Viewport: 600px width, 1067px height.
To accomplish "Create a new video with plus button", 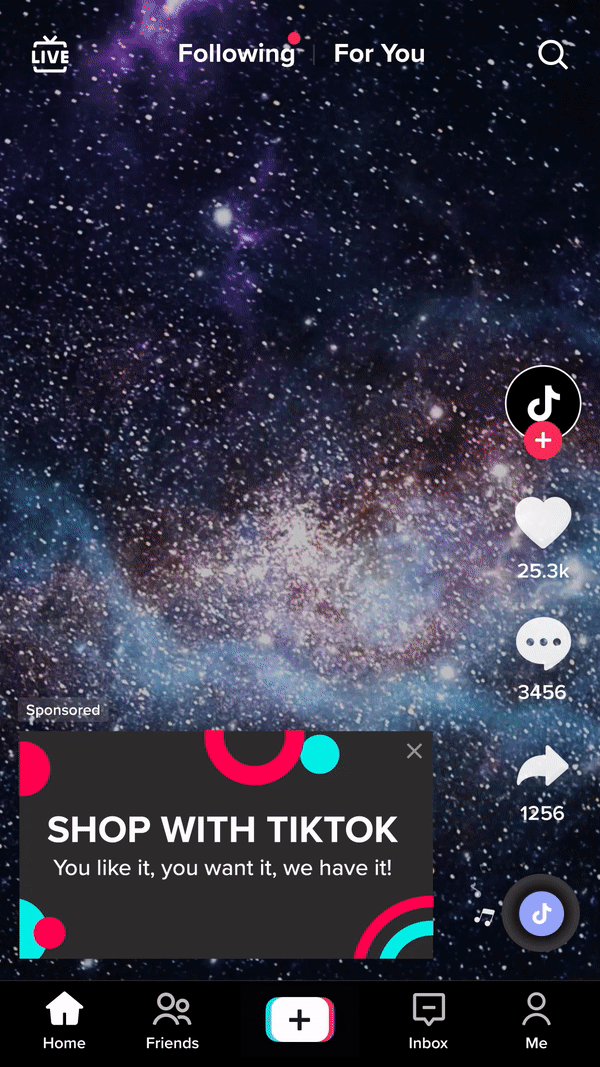I will tap(299, 1020).
